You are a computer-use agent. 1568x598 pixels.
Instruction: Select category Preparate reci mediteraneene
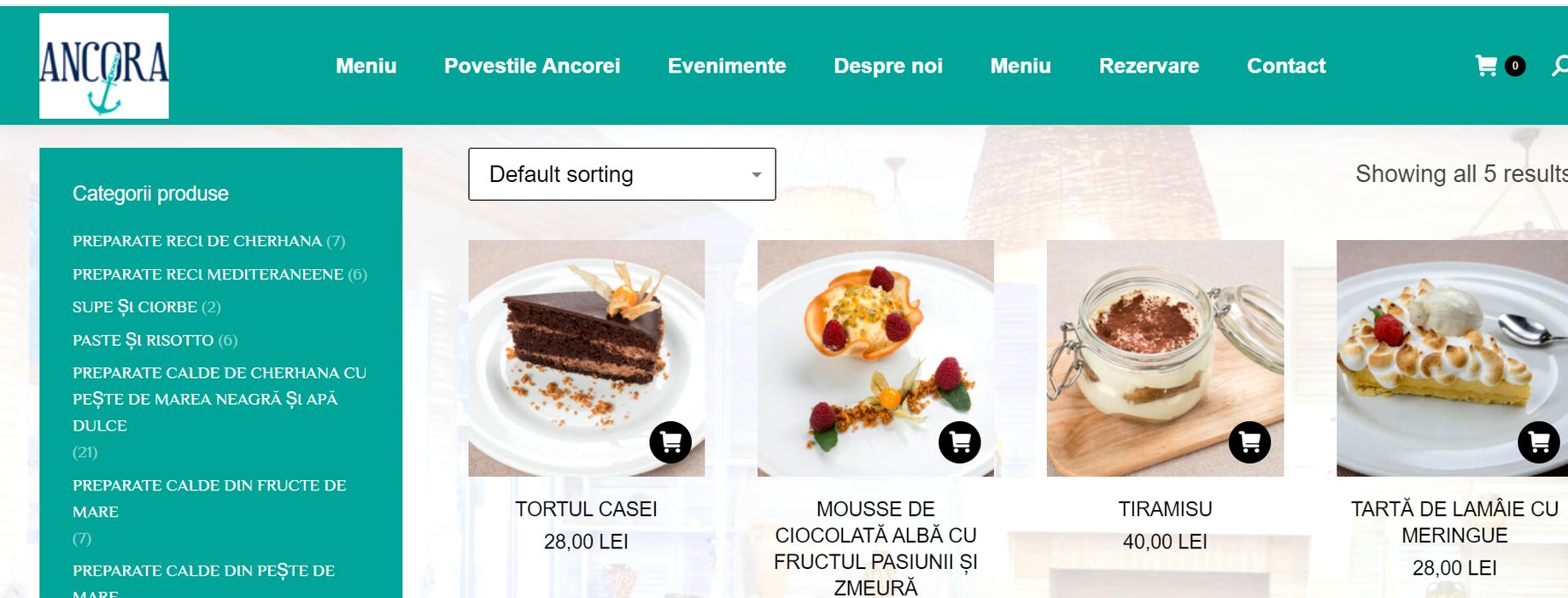tap(208, 274)
